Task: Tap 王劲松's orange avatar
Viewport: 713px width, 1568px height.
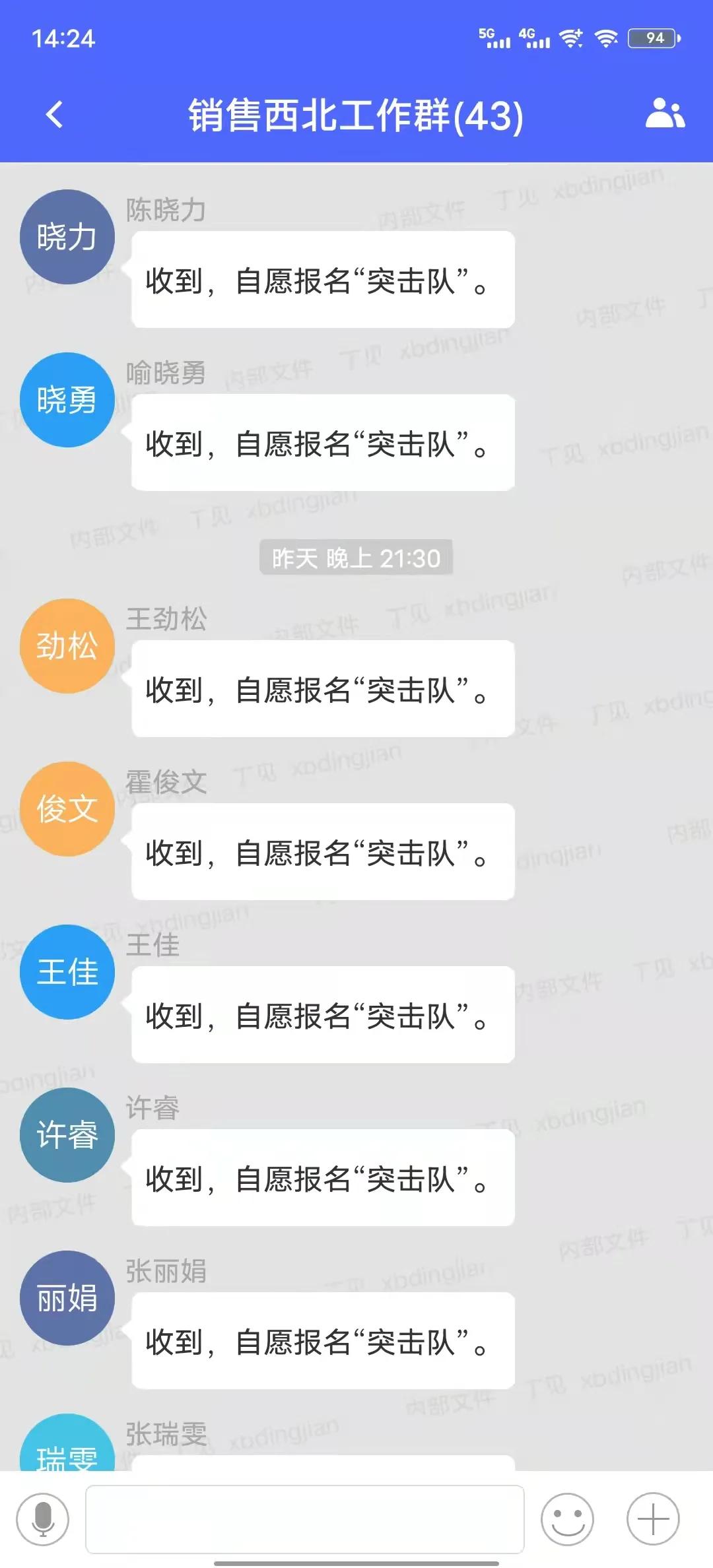Action: point(67,647)
